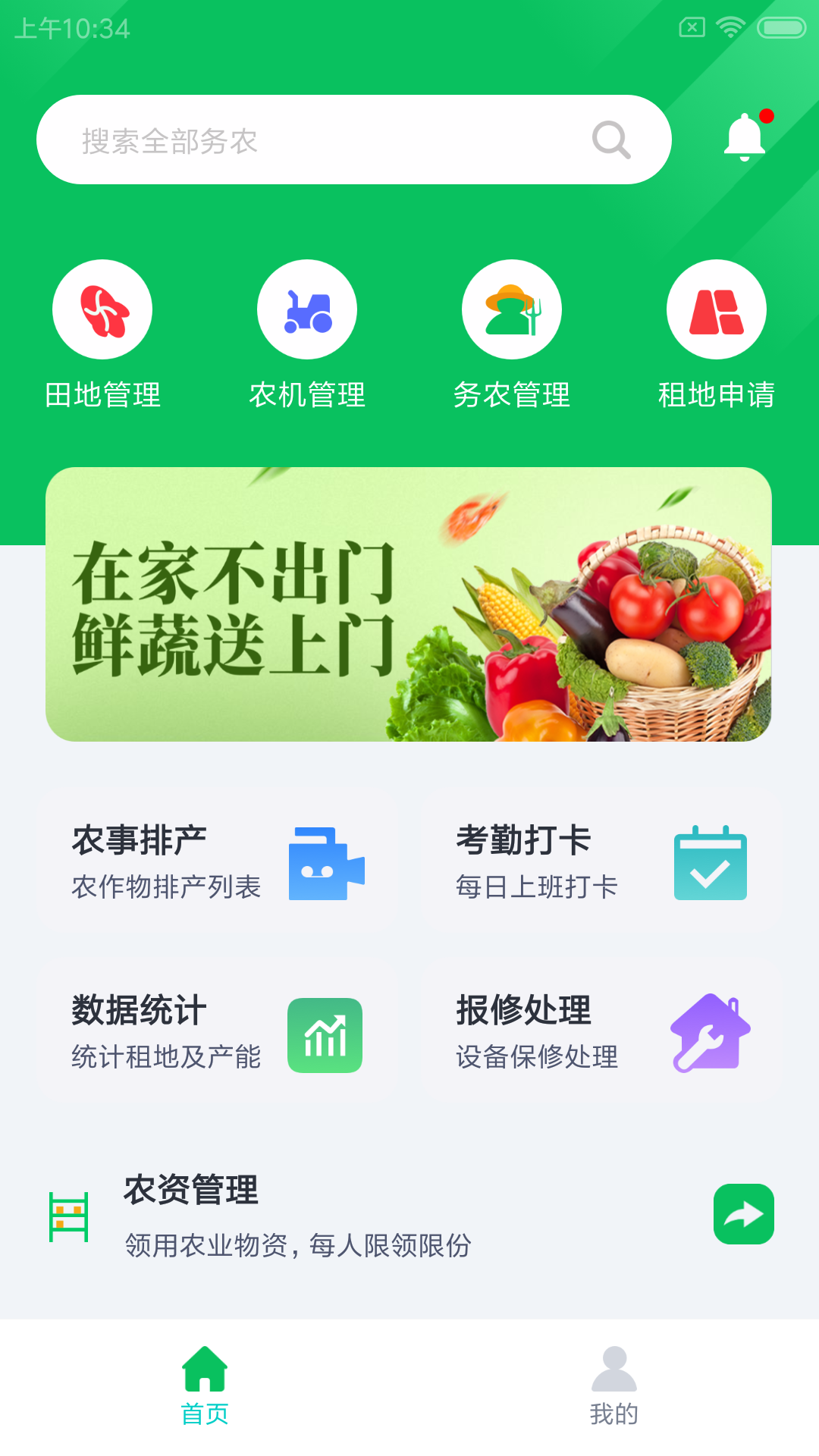Tap the green arrow on 农资管理
Image resolution: width=819 pixels, height=1456 pixels.
[x=743, y=1214]
